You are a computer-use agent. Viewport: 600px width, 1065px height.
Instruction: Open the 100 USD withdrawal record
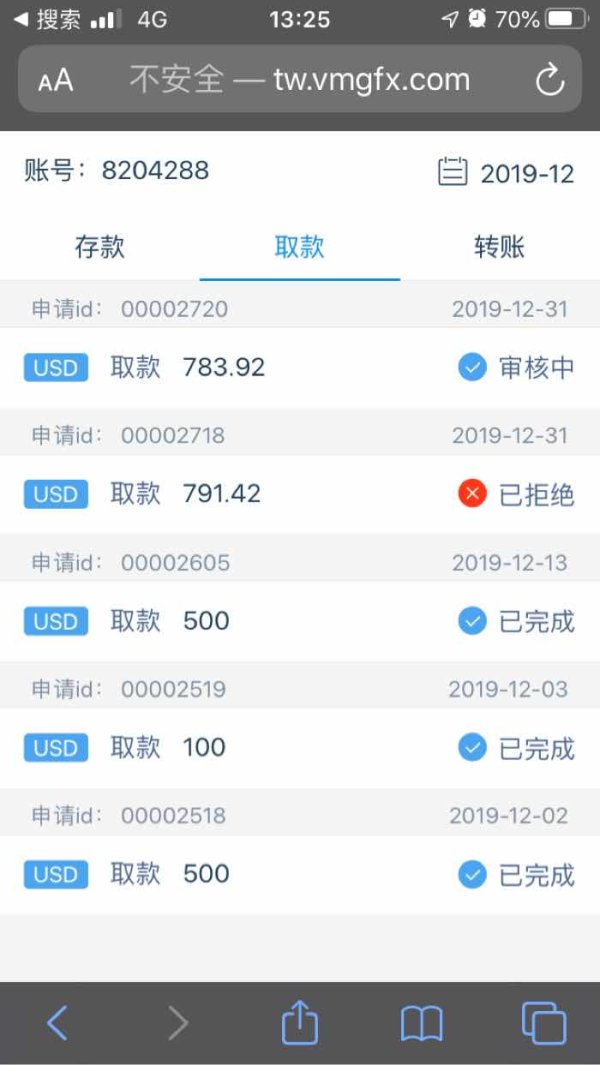click(x=300, y=748)
